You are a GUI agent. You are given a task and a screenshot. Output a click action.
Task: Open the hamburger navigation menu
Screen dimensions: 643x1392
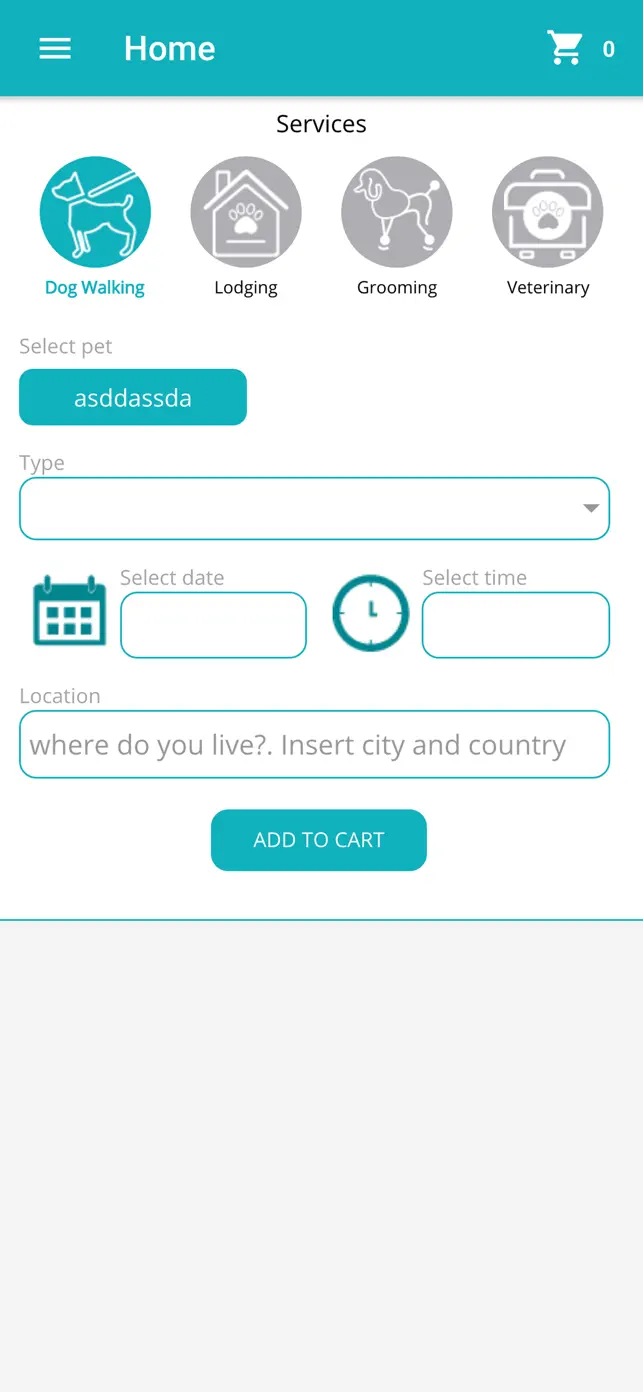55,48
